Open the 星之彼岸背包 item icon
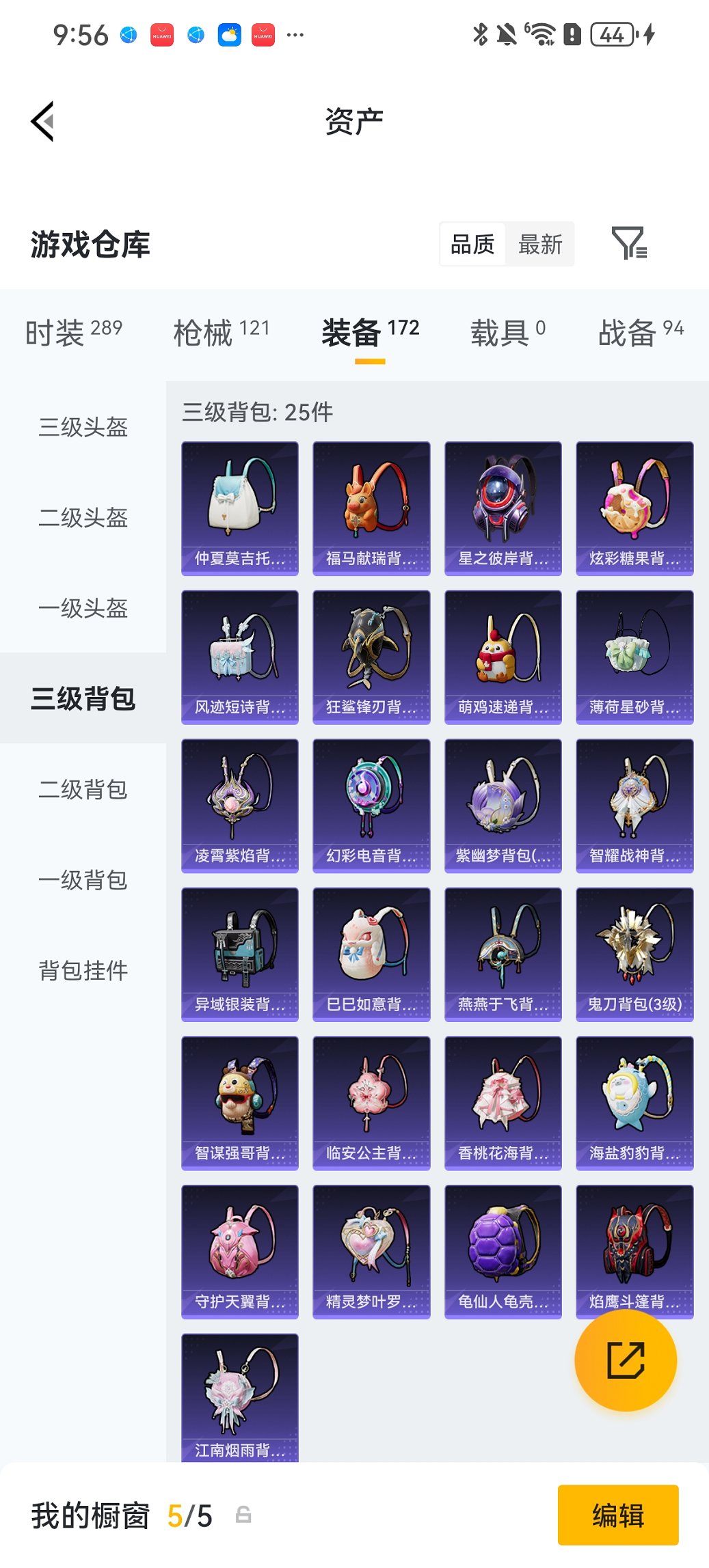 click(x=503, y=504)
